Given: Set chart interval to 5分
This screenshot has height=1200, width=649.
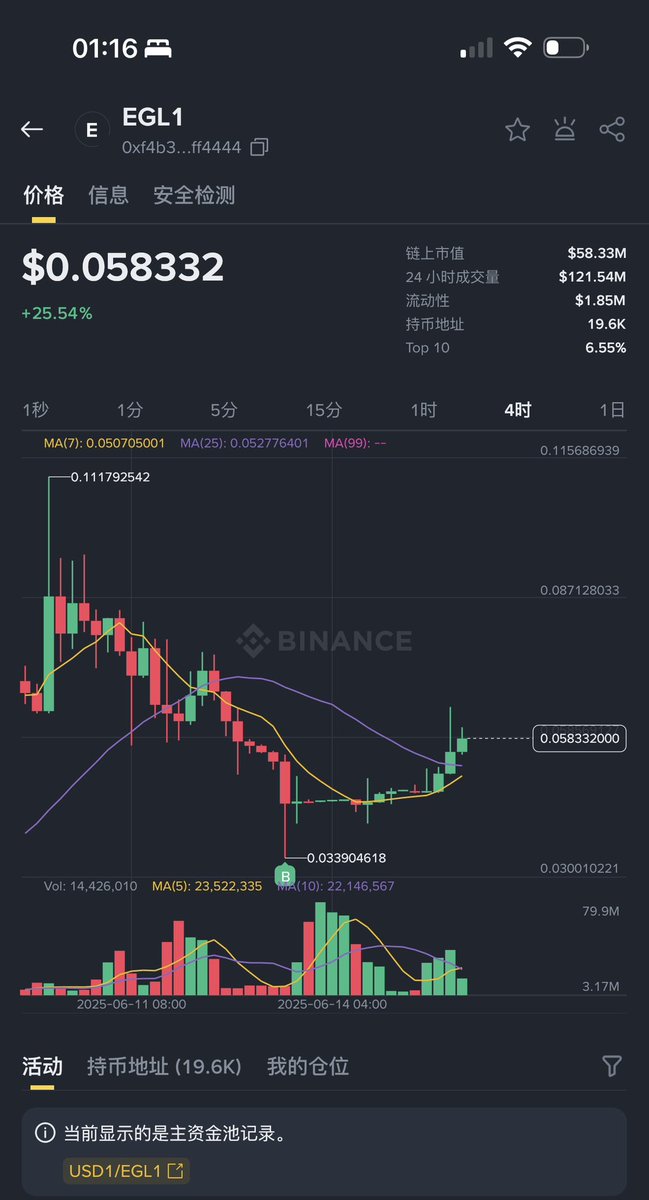Looking at the screenshot, I should click(224, 410).
